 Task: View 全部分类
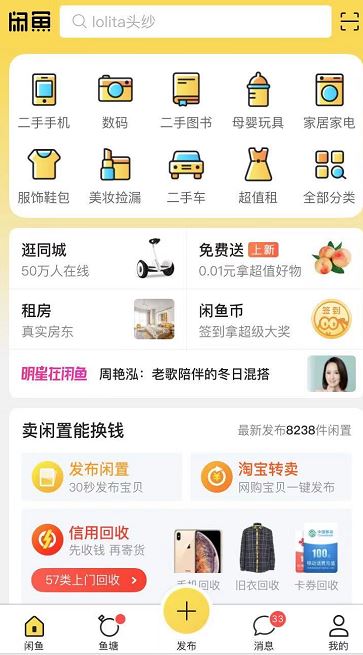point(330,175)
